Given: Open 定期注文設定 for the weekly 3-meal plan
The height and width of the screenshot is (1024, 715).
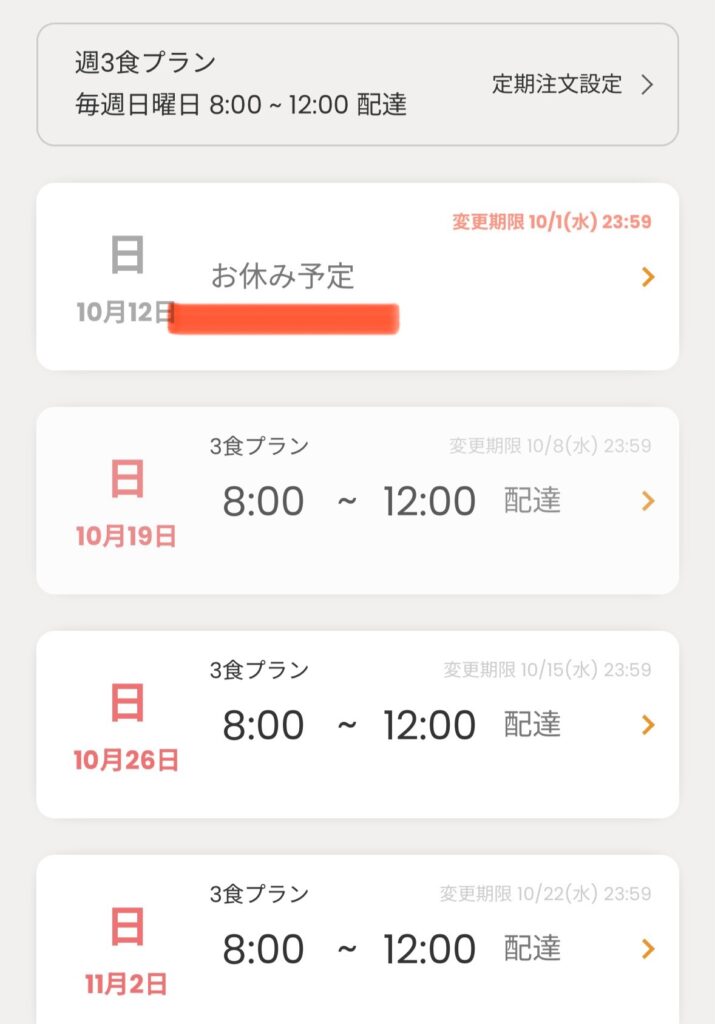Looking at the screenshot, I should click(571, 85).
